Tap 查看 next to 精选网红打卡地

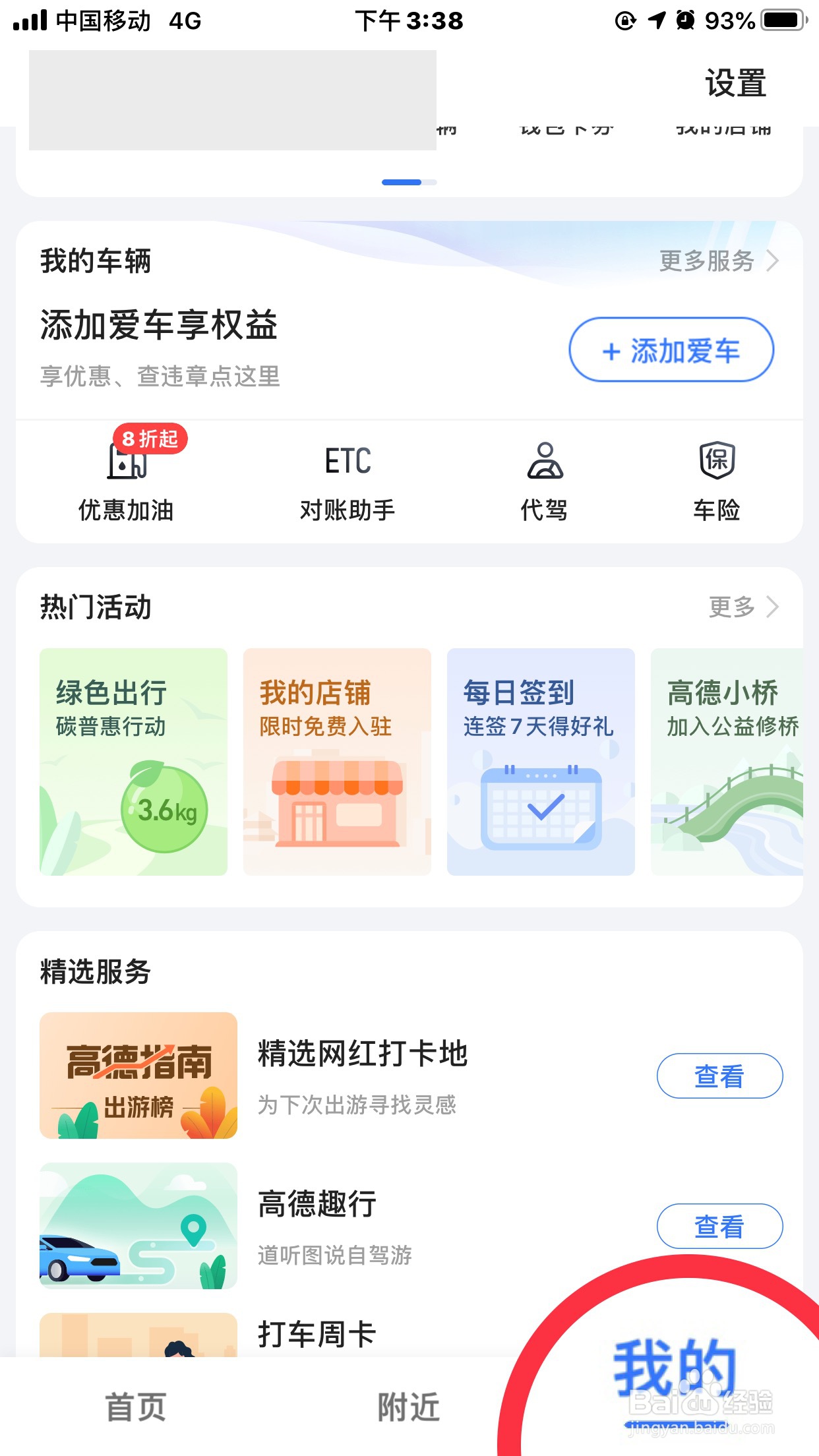tap(719, 1076)
